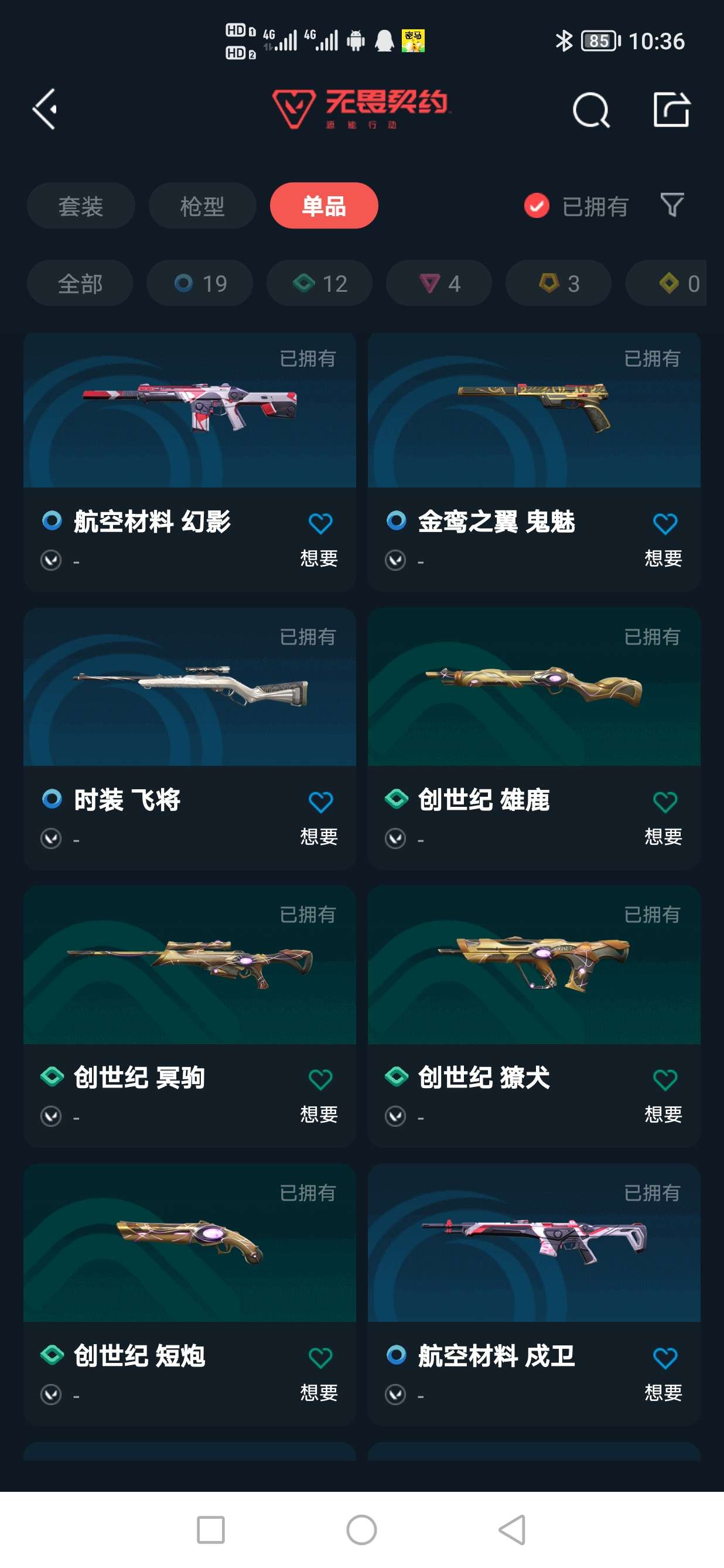Screen dimensions: 724x1568
Task: Select the green rarity filter showing 12
Action: 319,283
